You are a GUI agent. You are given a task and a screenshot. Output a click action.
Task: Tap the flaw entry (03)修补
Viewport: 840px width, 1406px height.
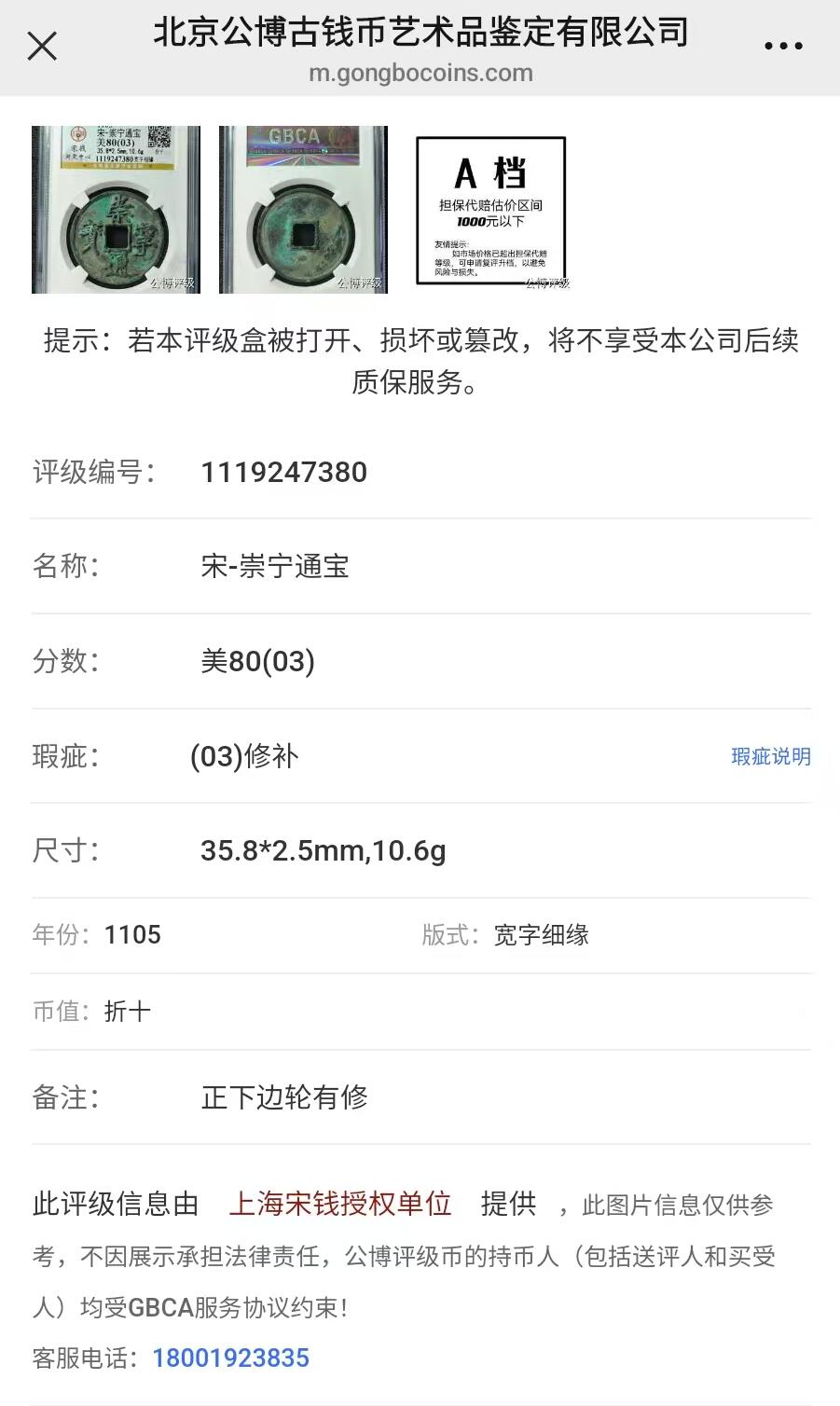coord(244,756)
